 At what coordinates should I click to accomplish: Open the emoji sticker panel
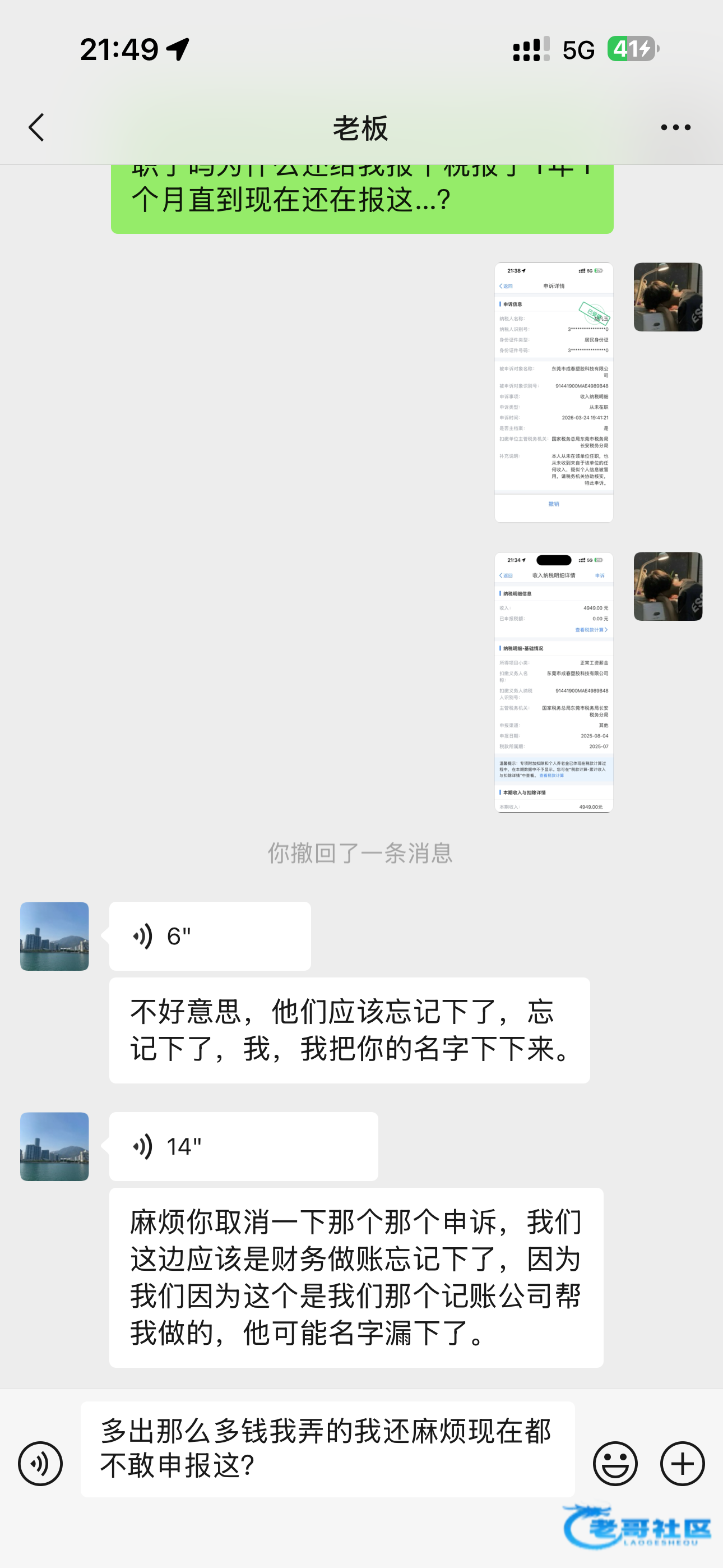[615, 1463]
